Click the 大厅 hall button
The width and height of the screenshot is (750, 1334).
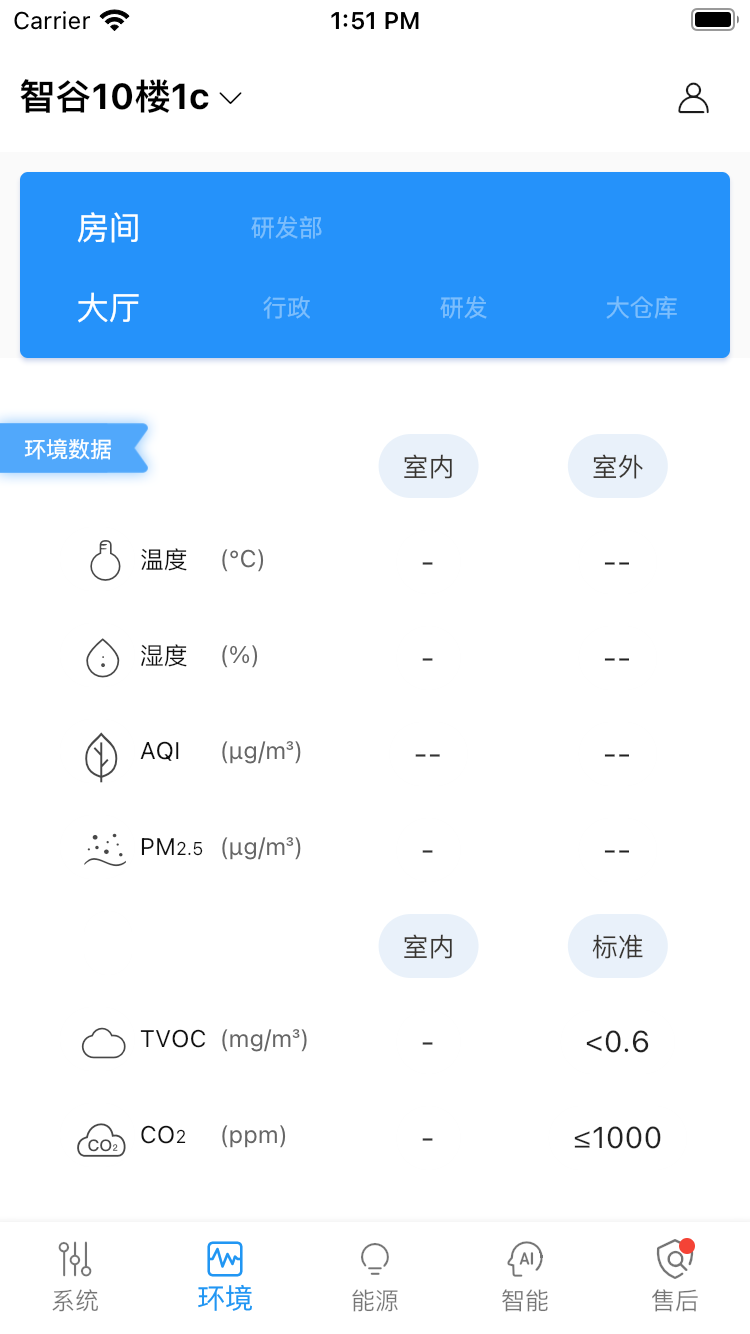(107, 308)
